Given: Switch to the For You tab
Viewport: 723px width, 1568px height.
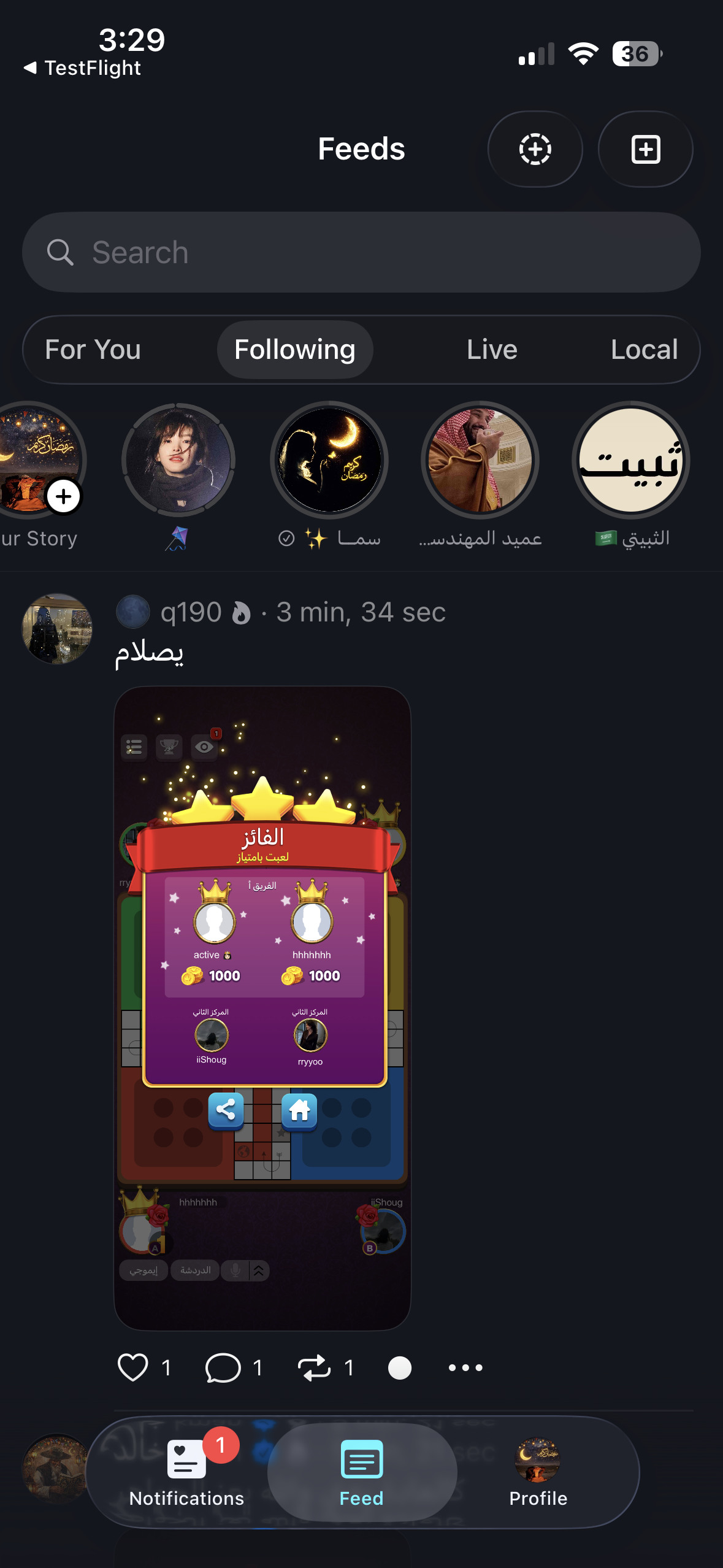Looking at the screenshot, I should (93, 350).
